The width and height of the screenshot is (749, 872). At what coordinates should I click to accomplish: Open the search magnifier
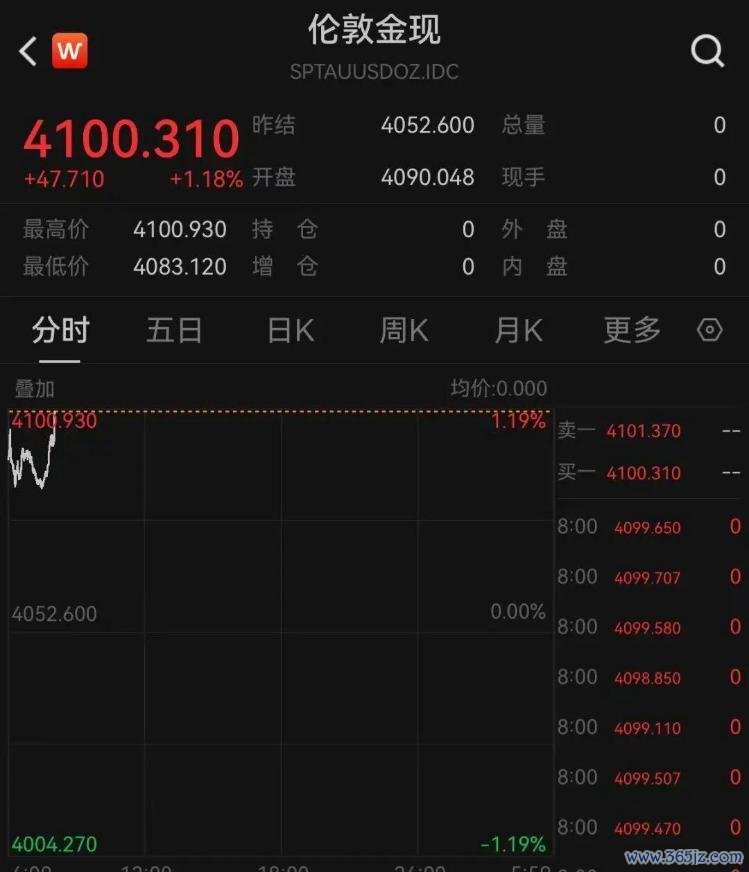pos(707,51)
